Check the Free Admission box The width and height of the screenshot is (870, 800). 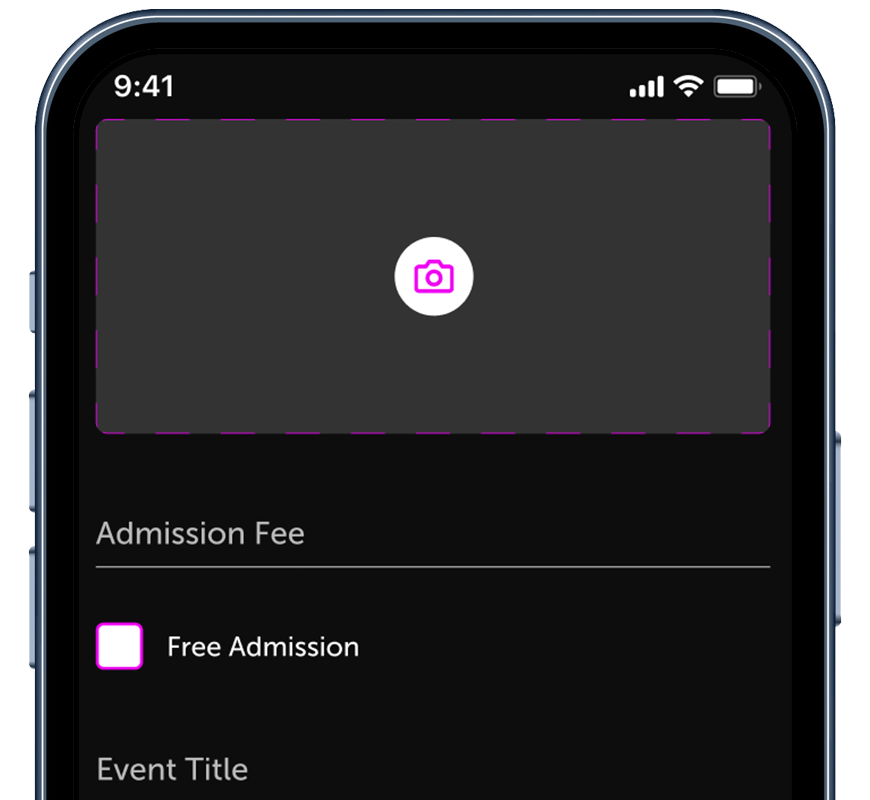(120, 646)
